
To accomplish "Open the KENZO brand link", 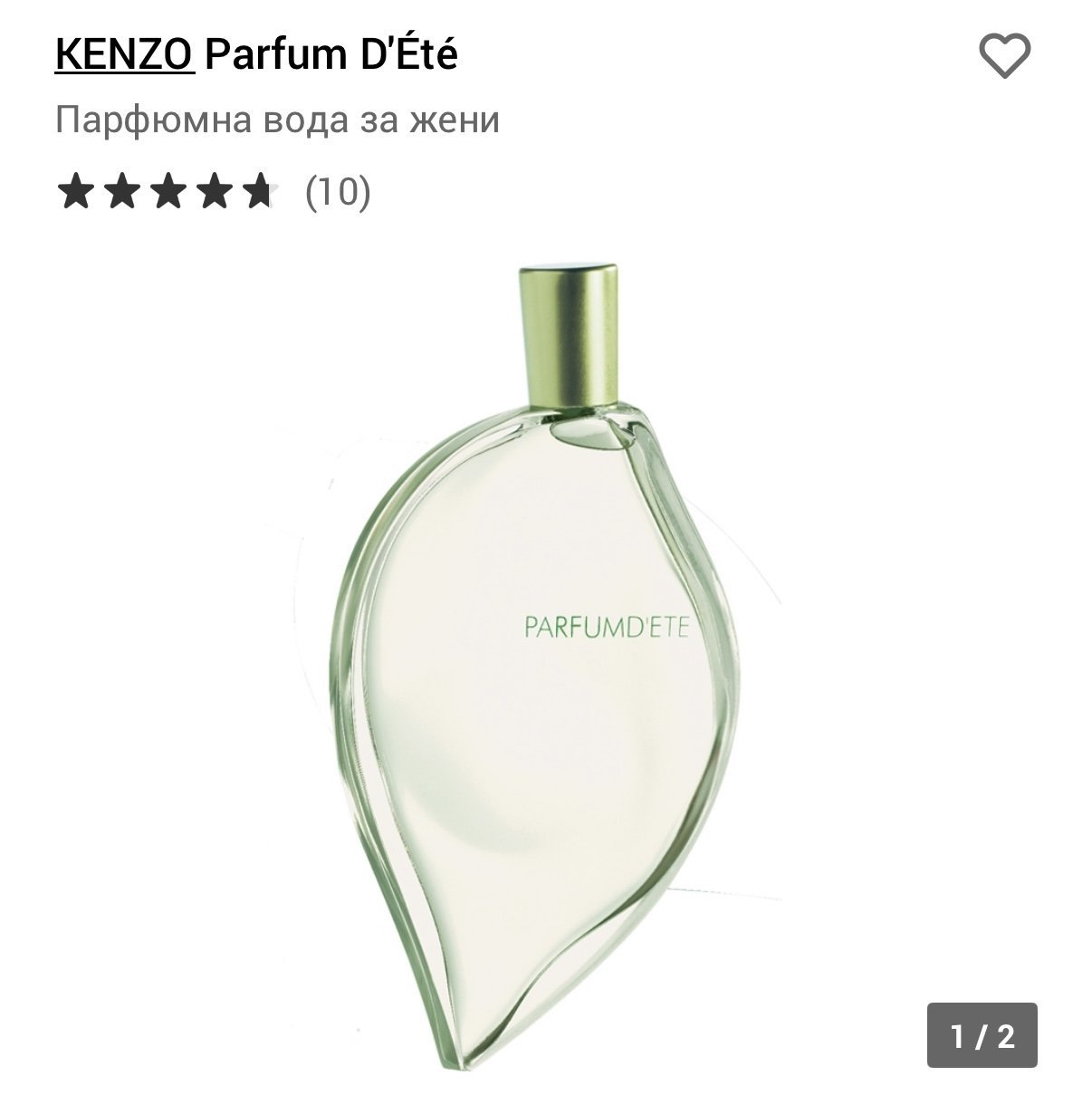I will pyautogui.click(x=125, y=56).
